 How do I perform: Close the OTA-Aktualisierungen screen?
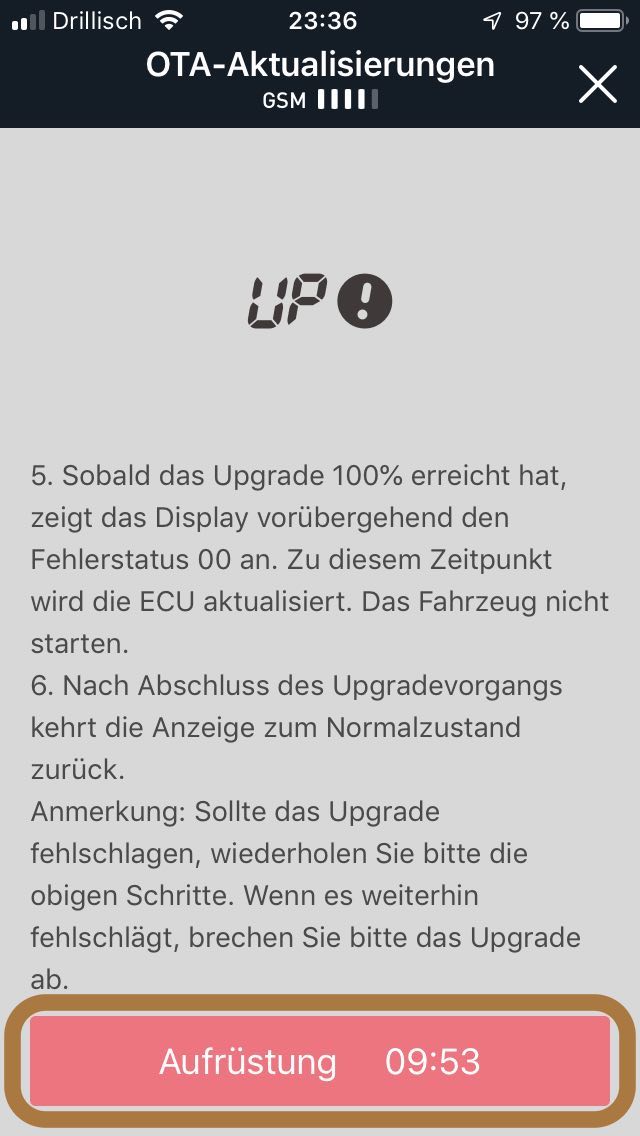tap(597, 84)
